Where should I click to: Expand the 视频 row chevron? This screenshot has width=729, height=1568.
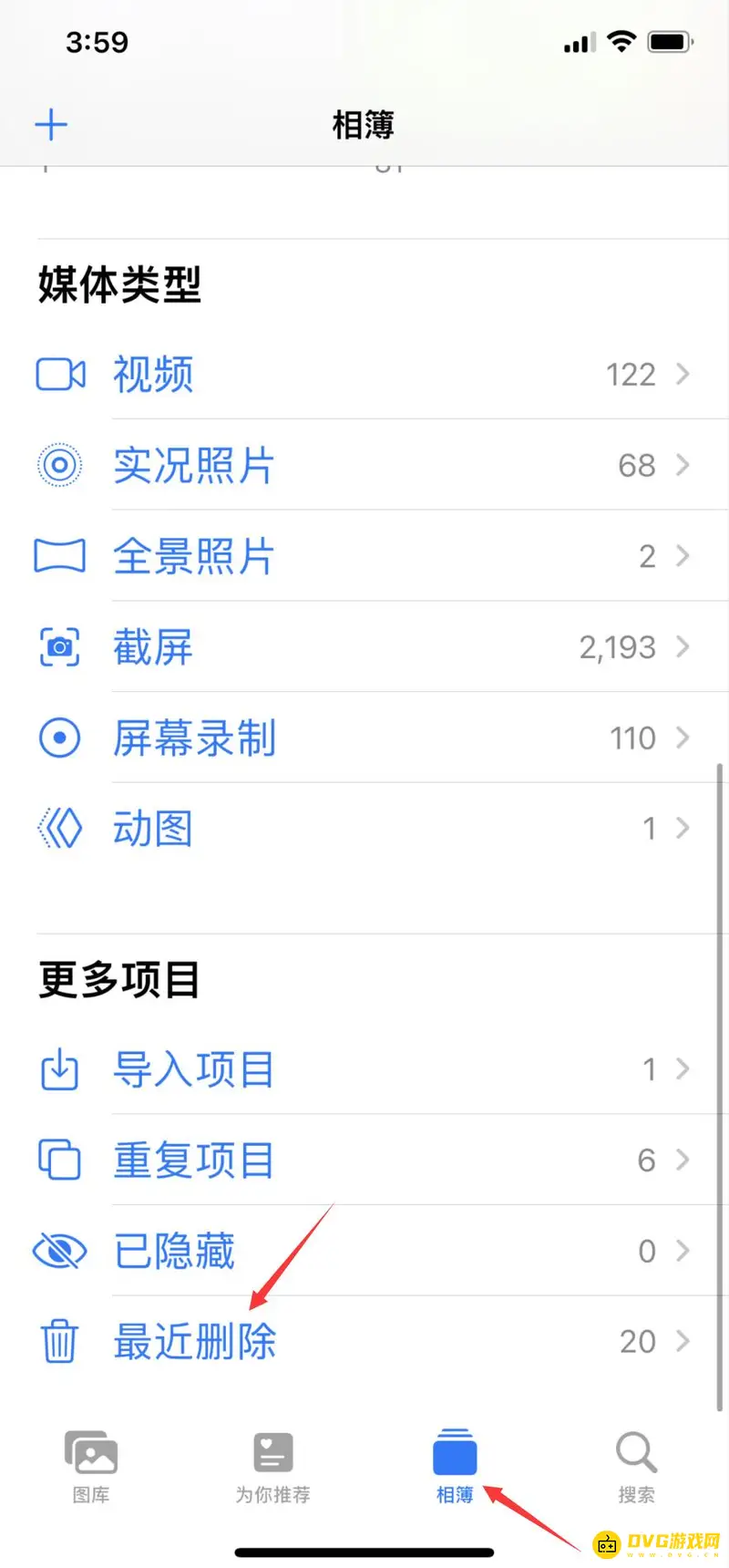click(x=683, y=374)
